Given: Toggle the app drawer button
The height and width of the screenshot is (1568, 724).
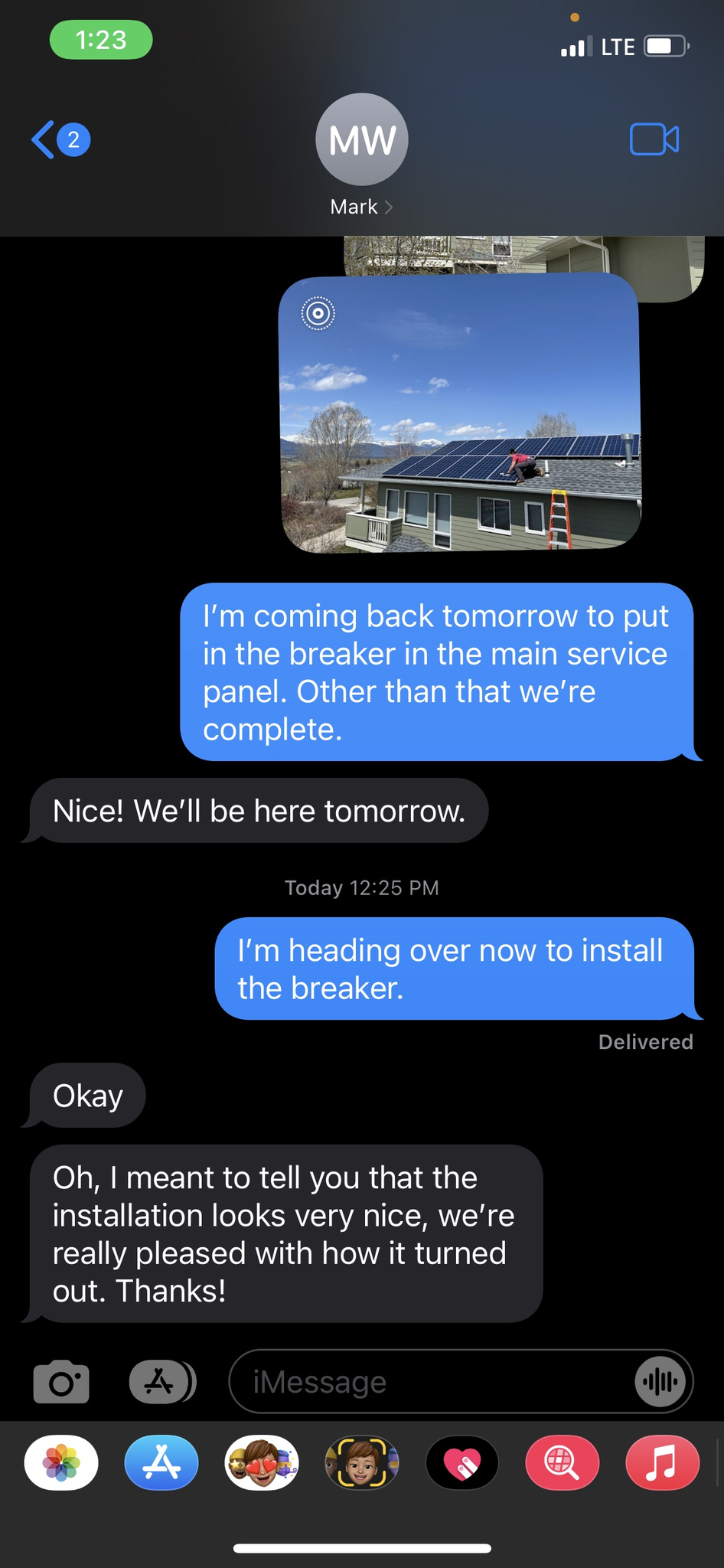Looking at the screenshot, I should (x=161, y=1382).
